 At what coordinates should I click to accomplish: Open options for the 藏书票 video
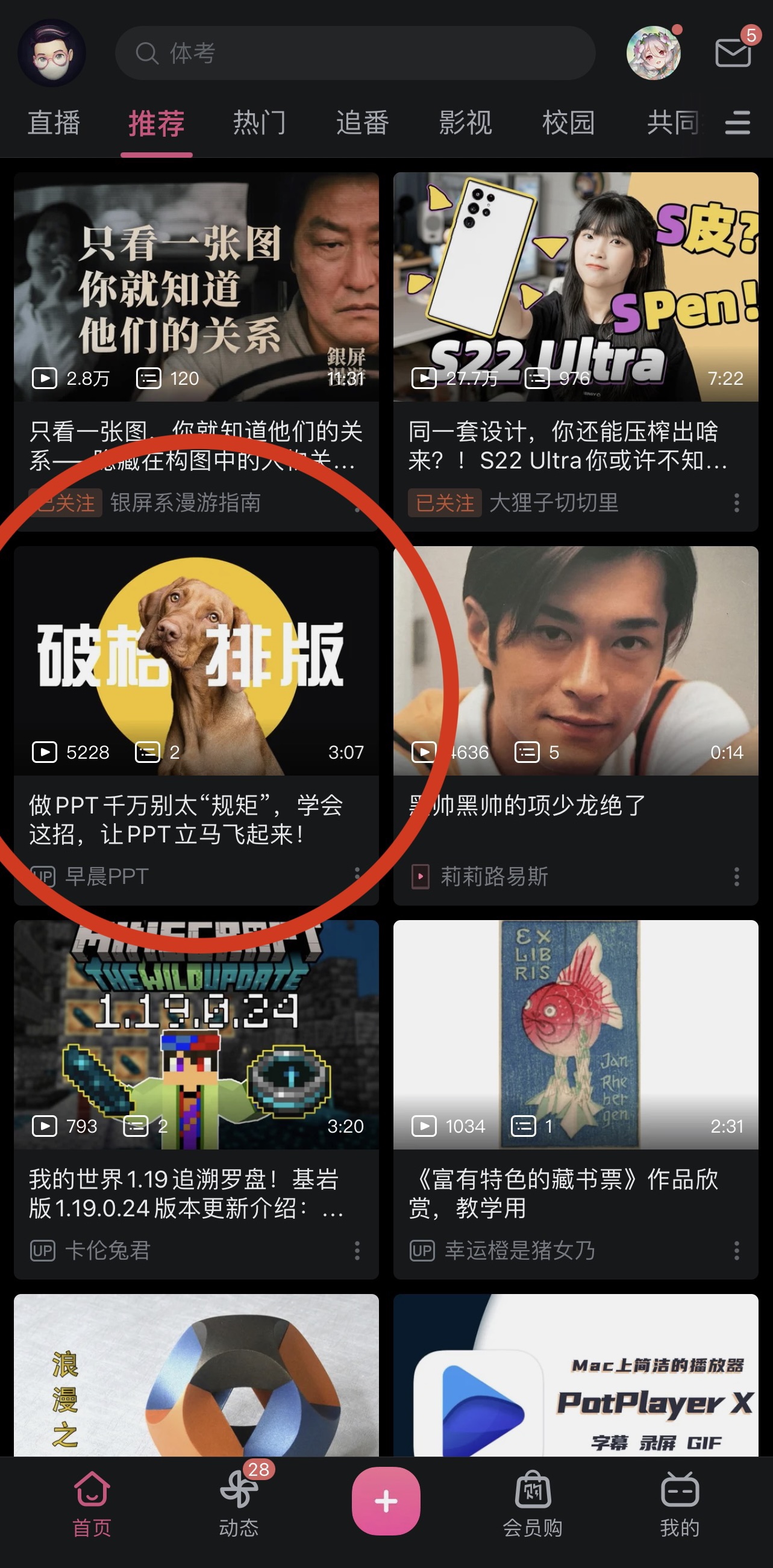tap(736, 1250)
